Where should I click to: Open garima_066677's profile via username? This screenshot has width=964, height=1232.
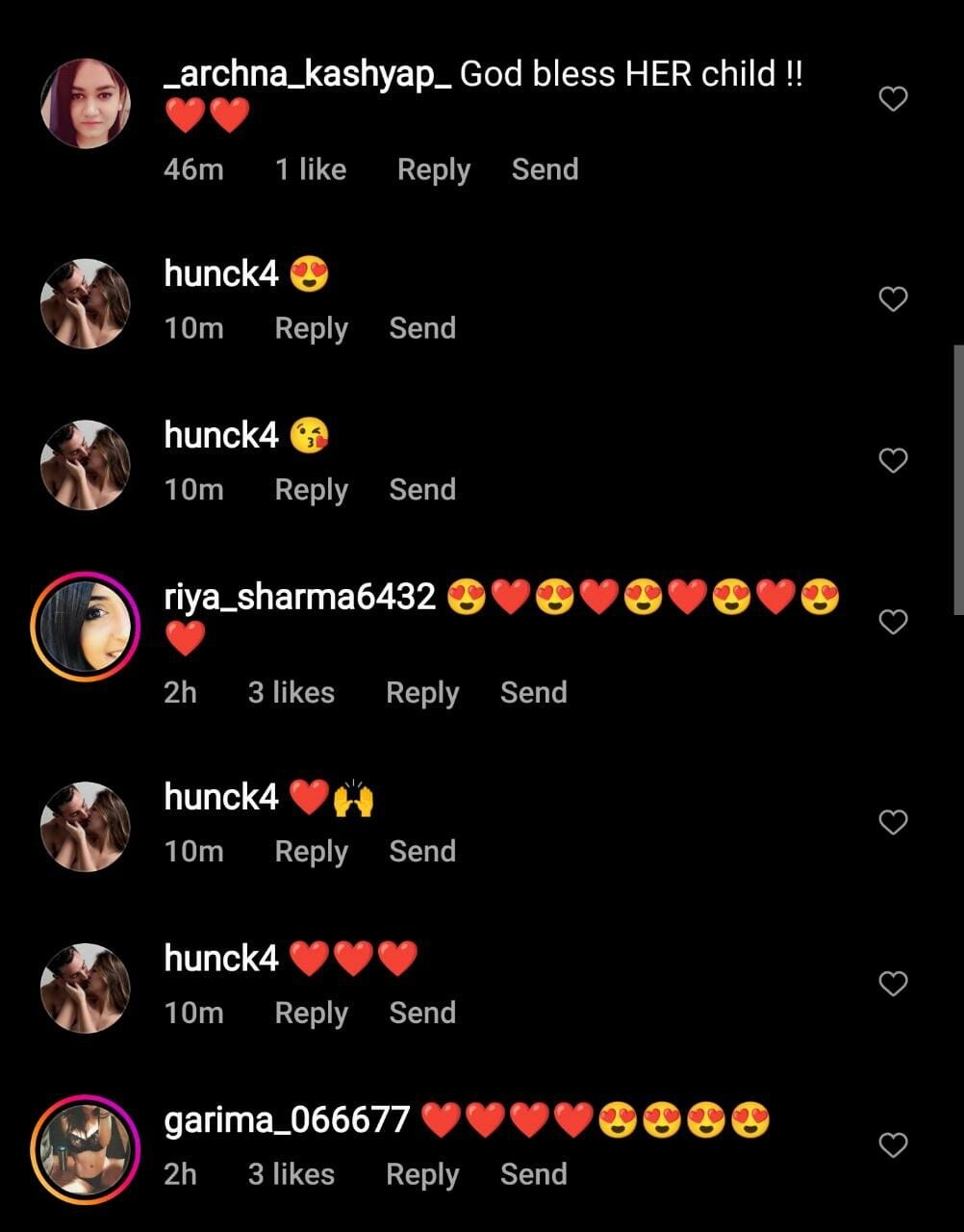coord(287,1120)
